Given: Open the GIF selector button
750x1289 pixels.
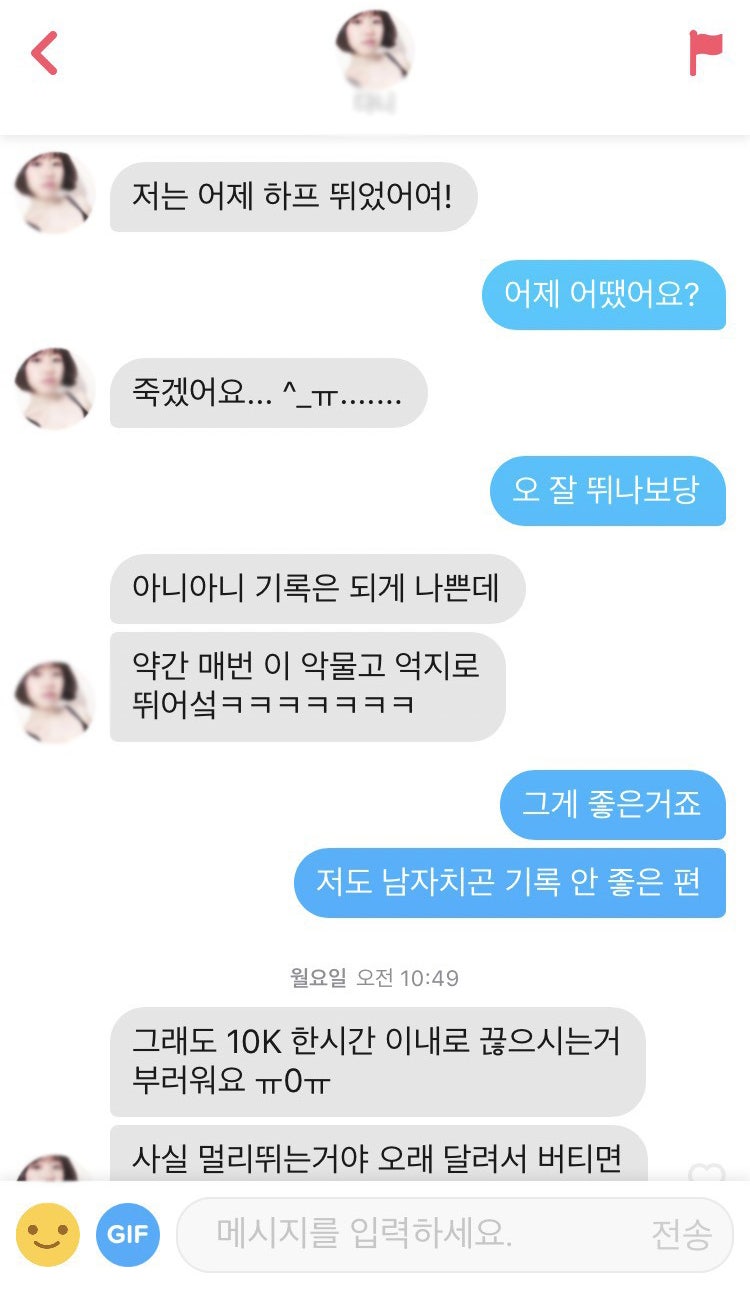Looking at the screenshot, I should [x=127, y=1234].
